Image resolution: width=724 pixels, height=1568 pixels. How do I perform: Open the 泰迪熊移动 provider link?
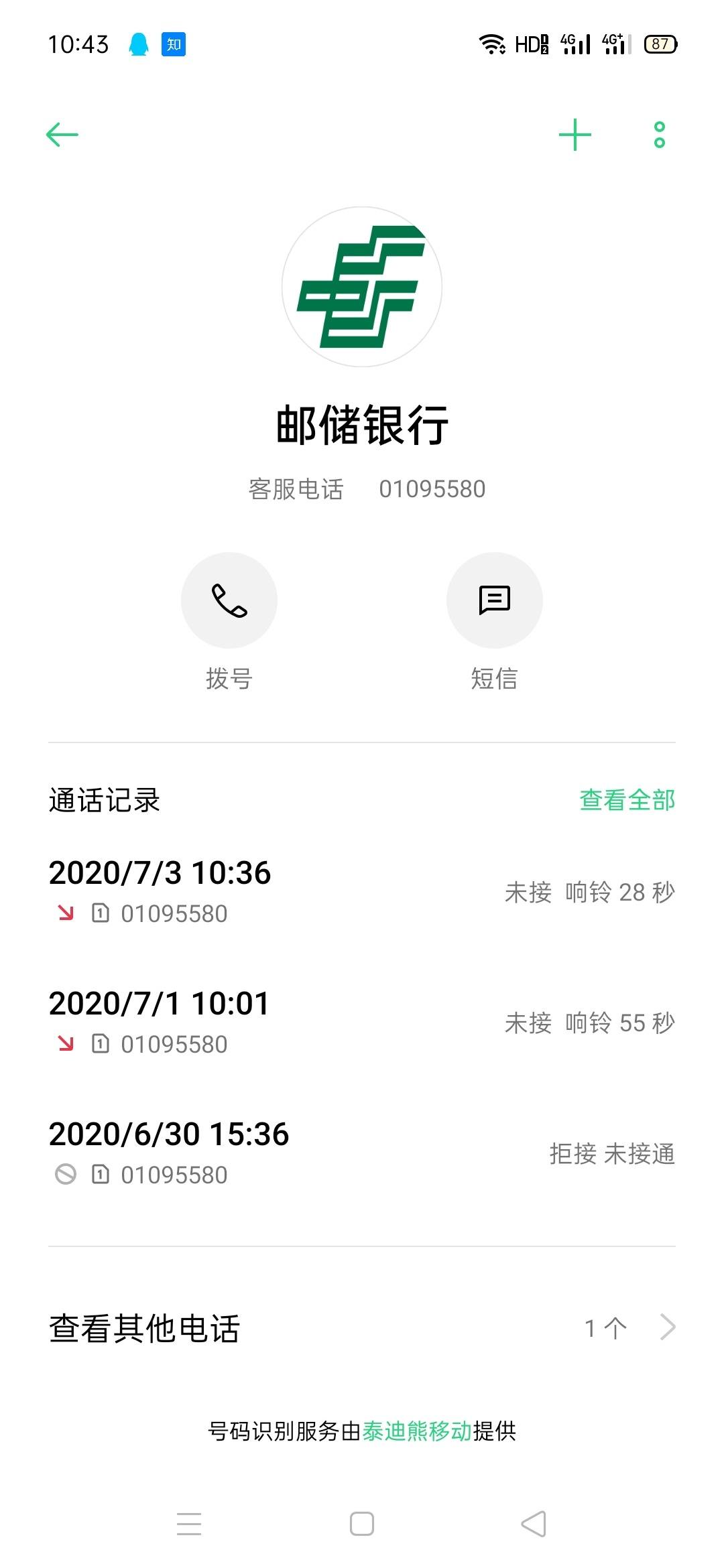(417, 1431)
